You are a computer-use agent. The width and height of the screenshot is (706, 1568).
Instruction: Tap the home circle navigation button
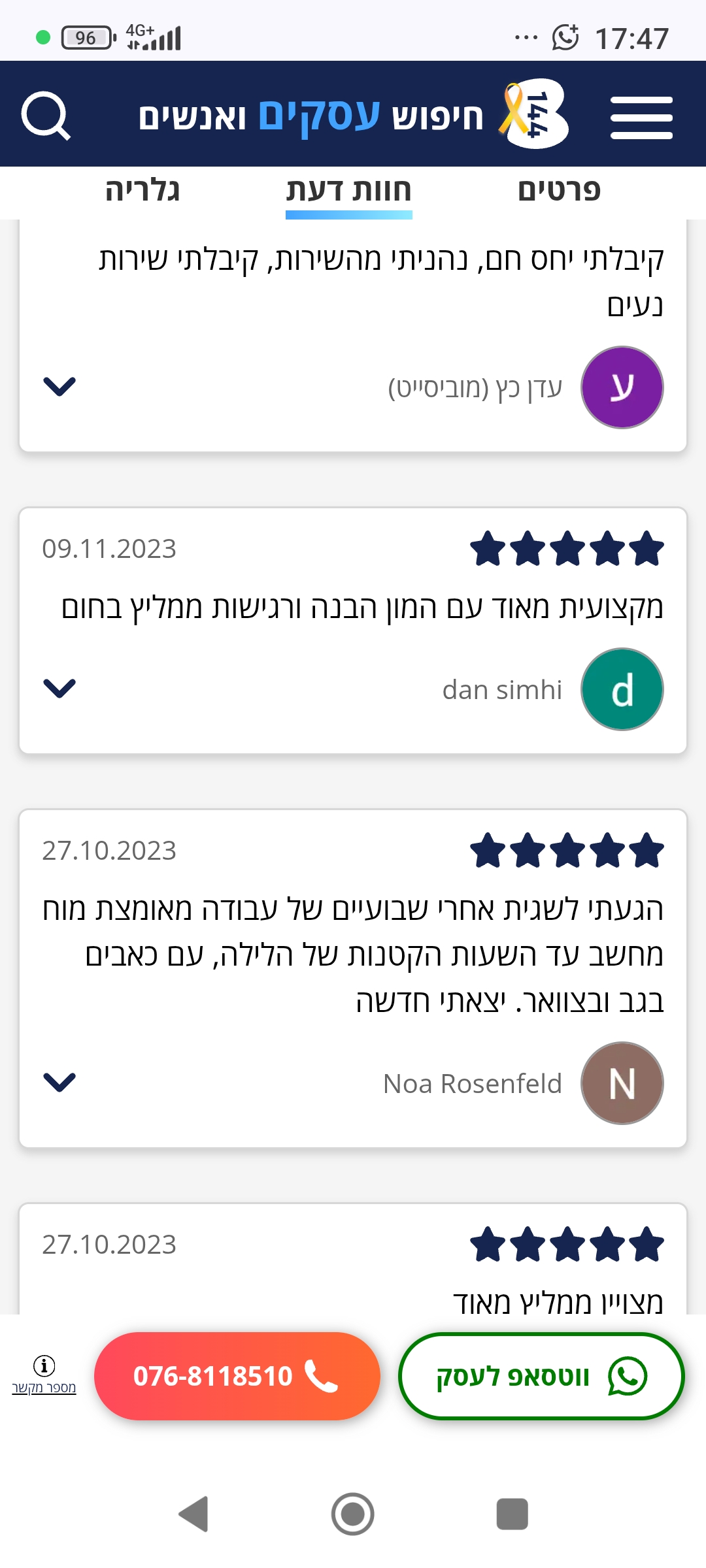353,1514
